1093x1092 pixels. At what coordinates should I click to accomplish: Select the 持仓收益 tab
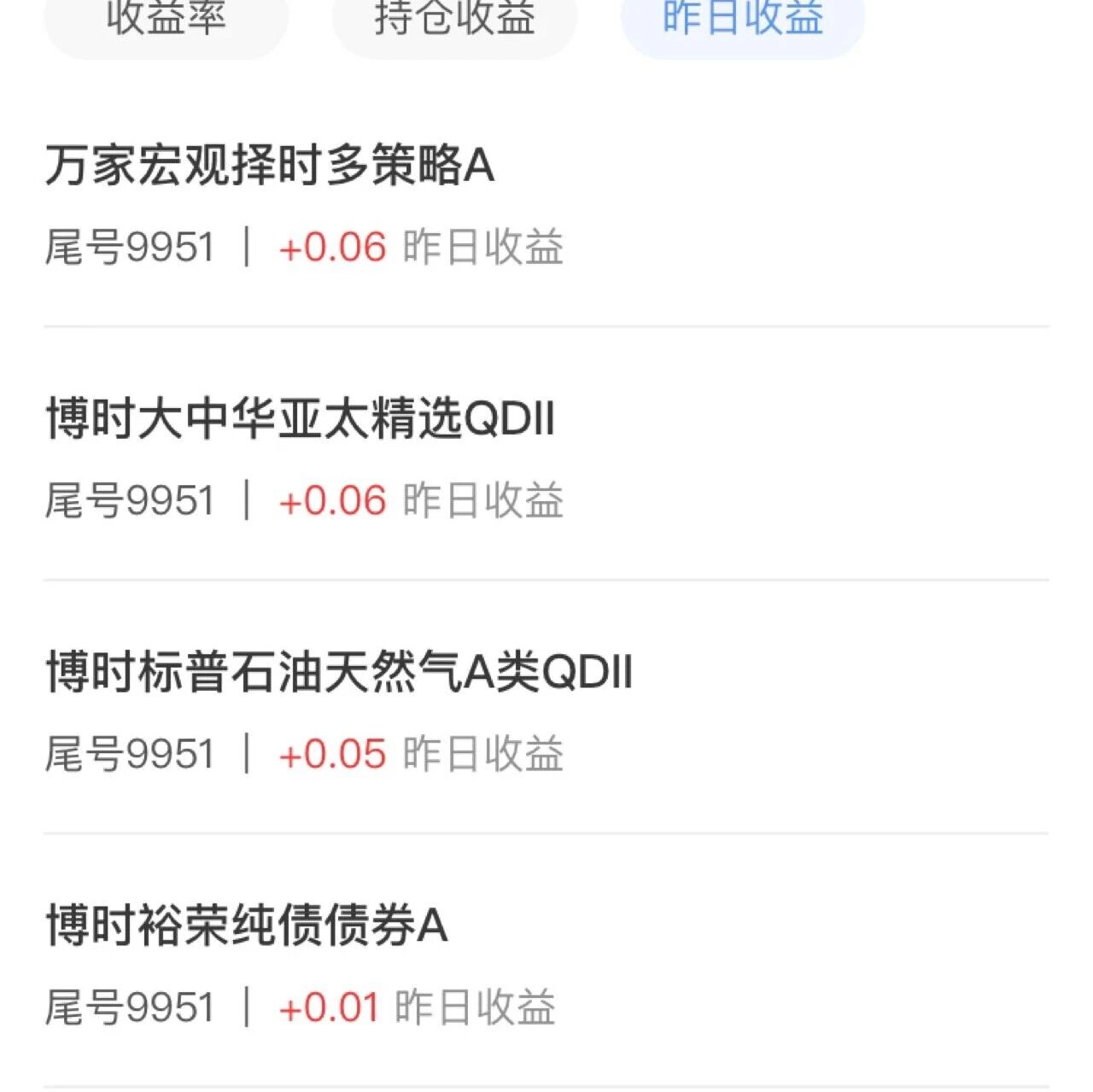point(454,20)
